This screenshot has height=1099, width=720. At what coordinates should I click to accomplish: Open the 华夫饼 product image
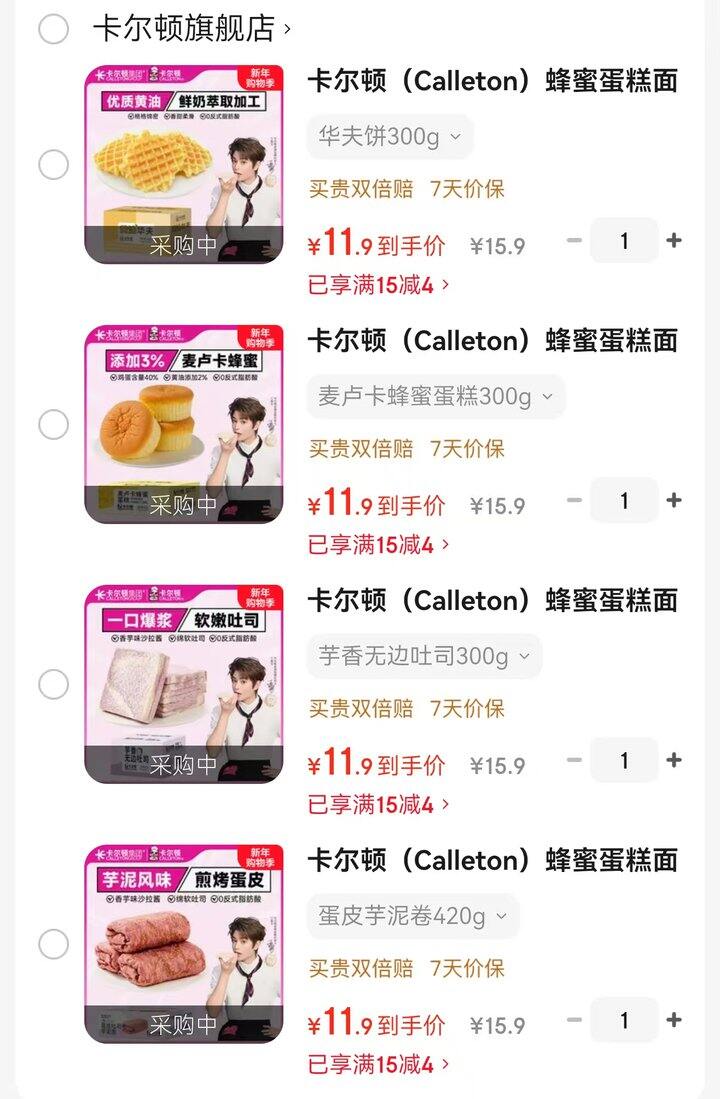coord(184,164)
